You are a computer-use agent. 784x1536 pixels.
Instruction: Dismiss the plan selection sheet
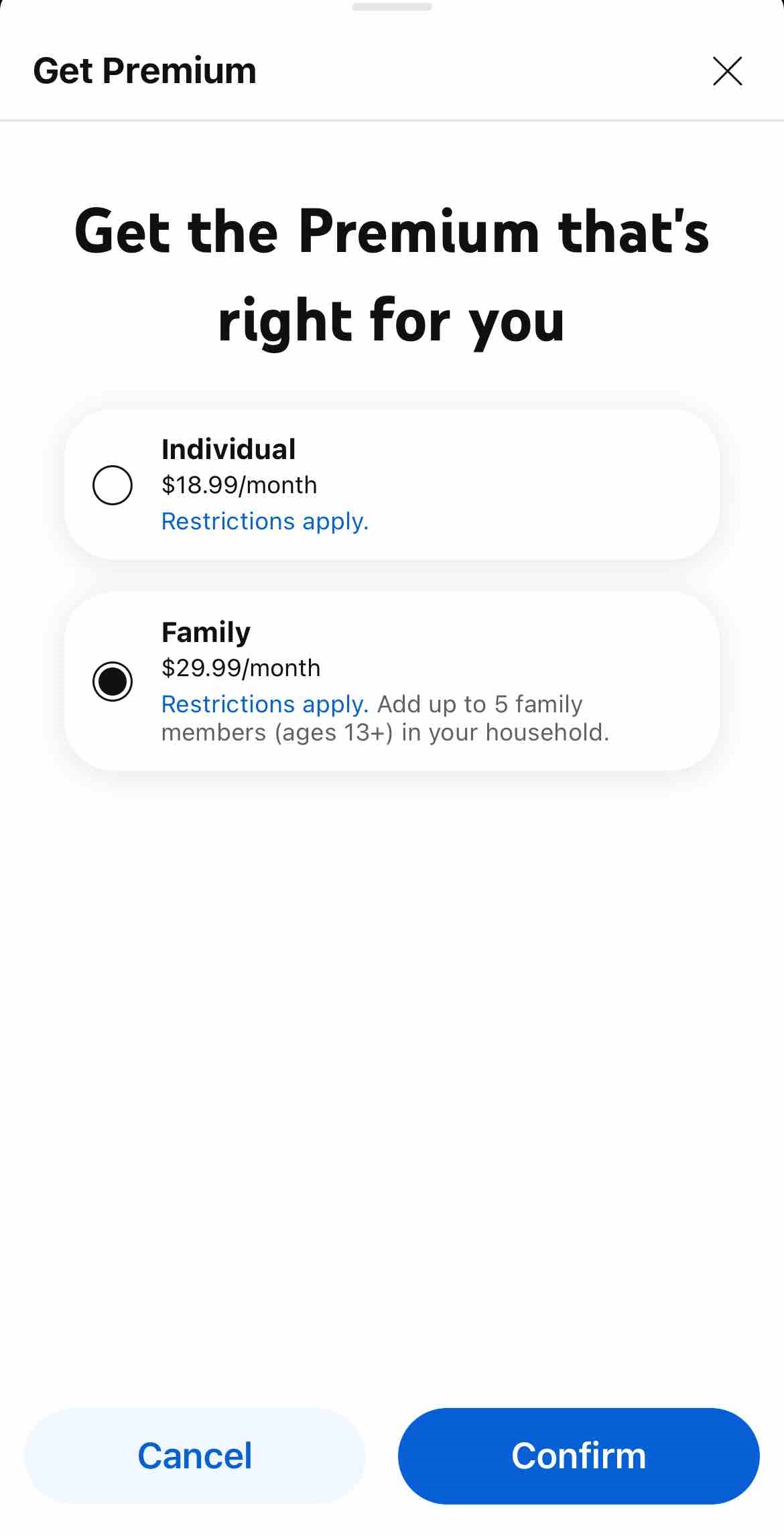pos(728,71)
